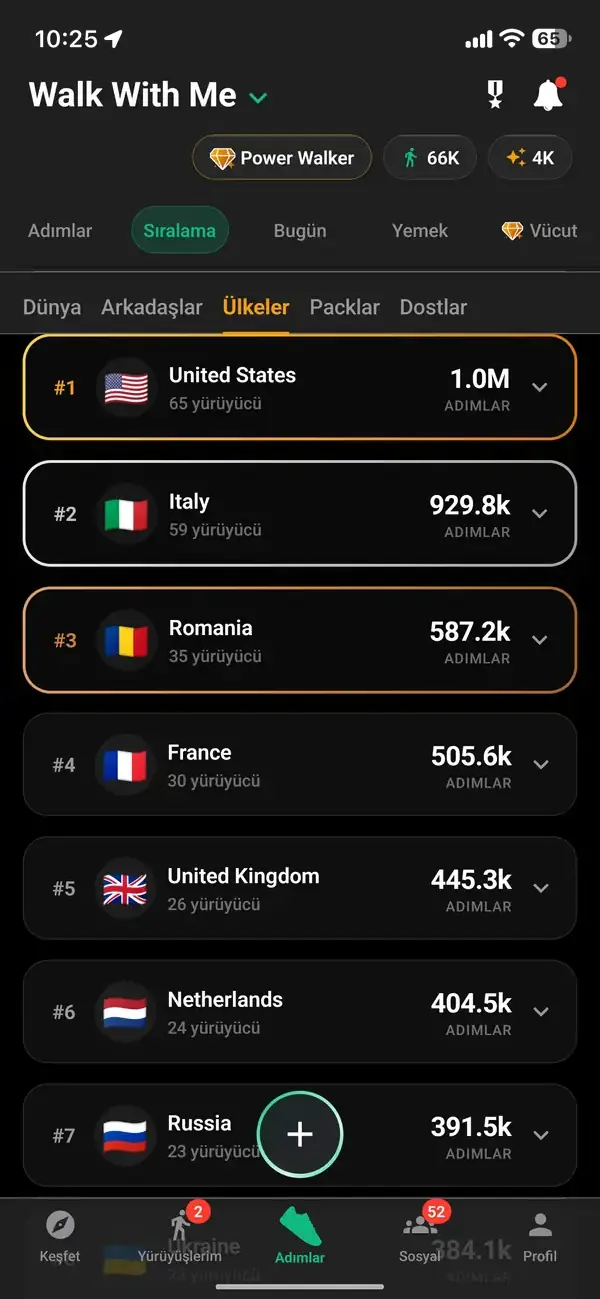Switch to the Adımlar top tab
Screen dimensions: 600x1299
pos(60,231)
